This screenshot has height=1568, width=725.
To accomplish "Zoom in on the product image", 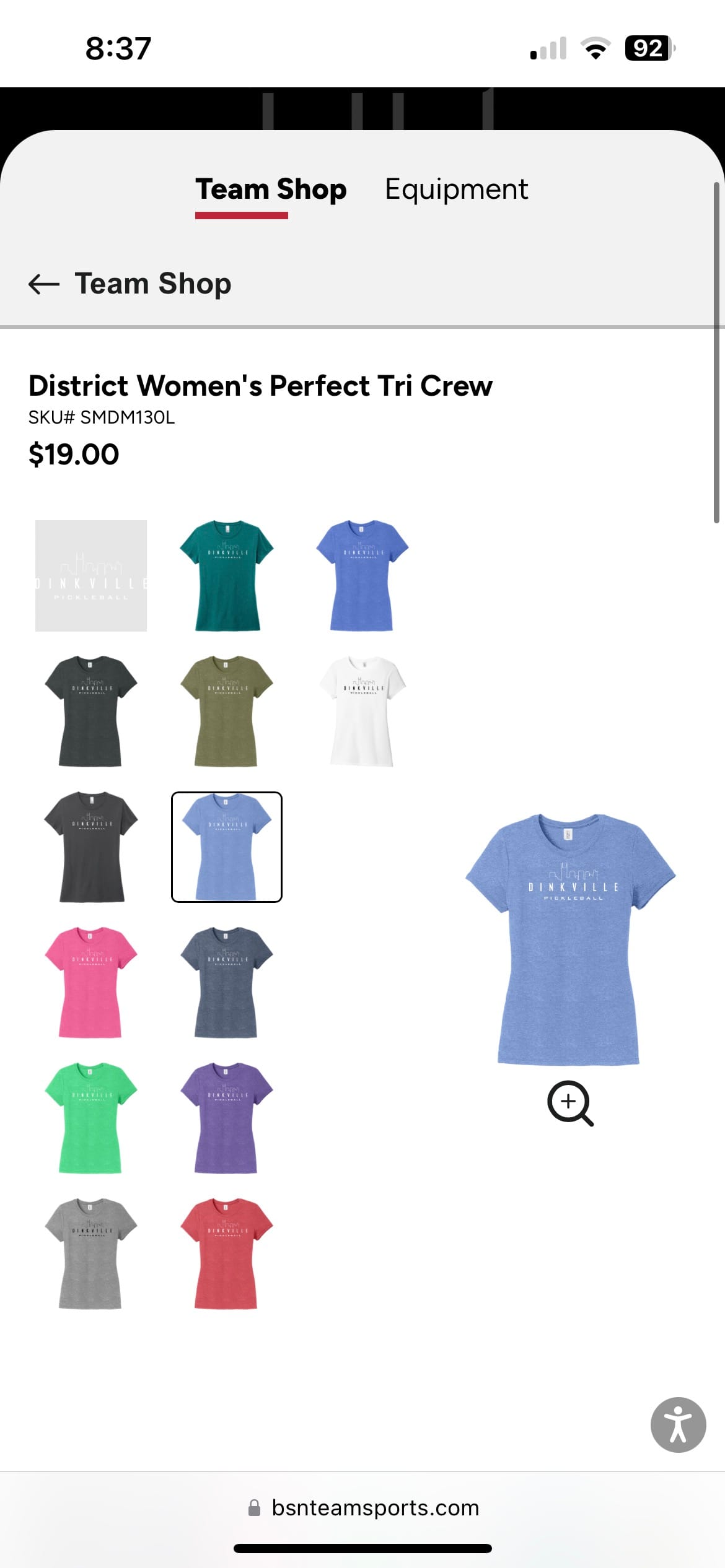I will point(570,1103).
